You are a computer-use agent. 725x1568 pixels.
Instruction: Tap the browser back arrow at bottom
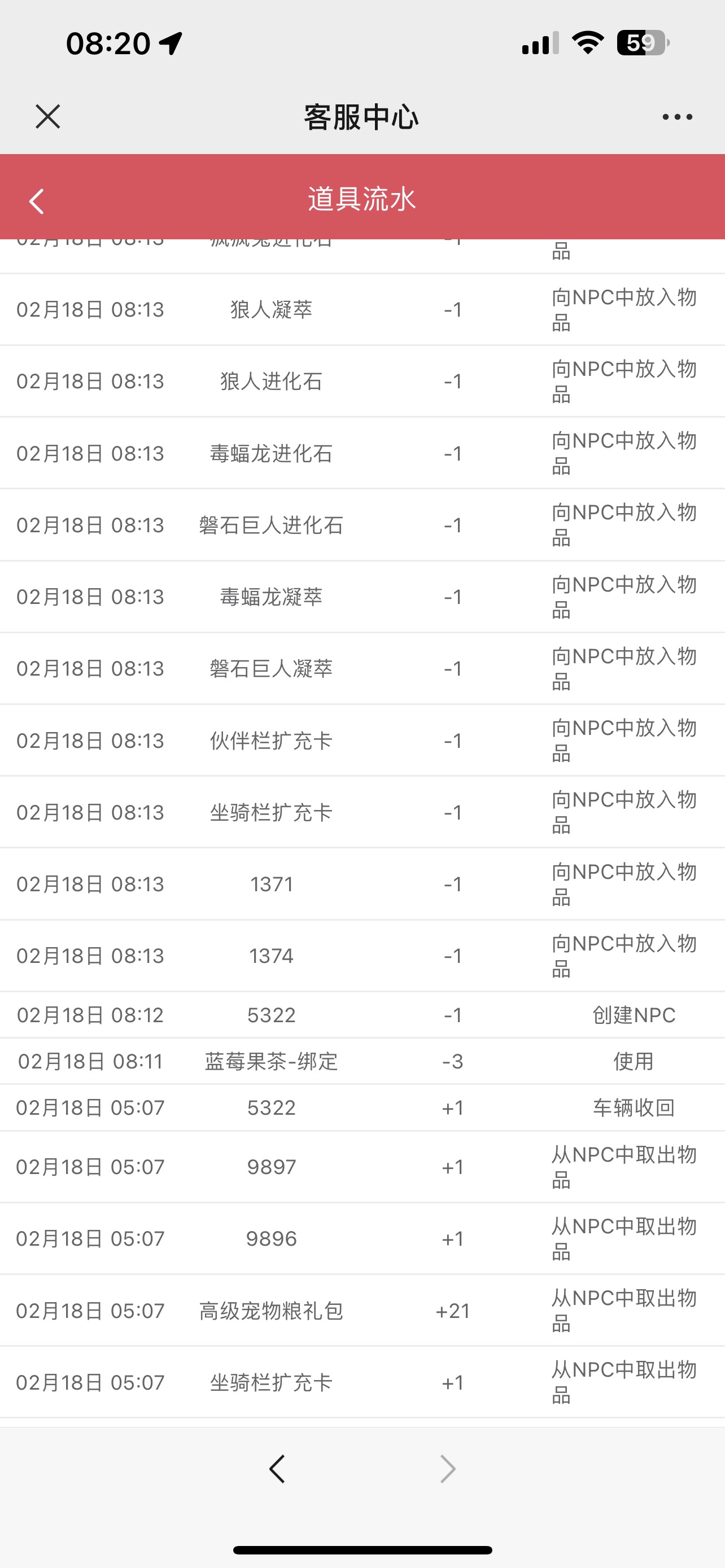coord(277,1469)
